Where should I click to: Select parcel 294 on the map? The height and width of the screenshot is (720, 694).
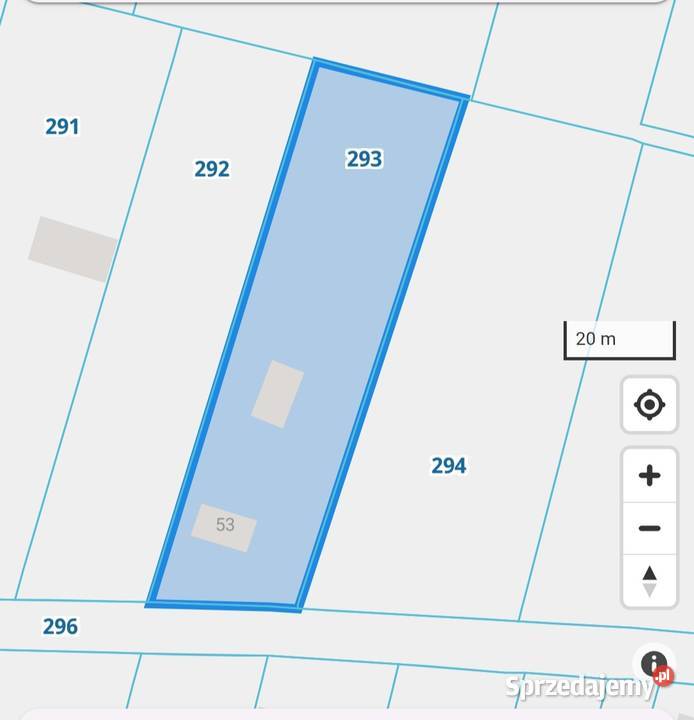pyautogui.click(x=449, y=465)
